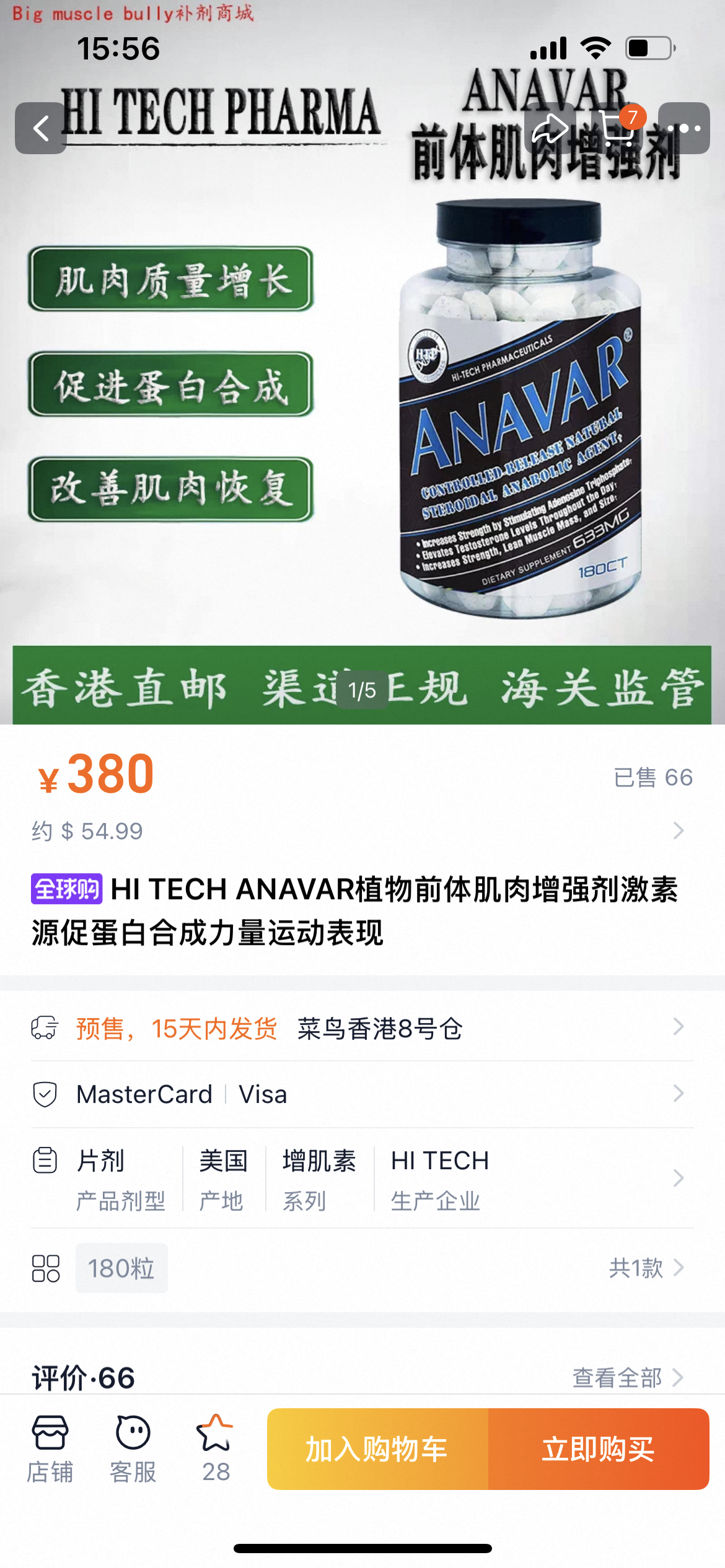
Task: Open the shopping cart with 7 items
Action: coord(617,128)
